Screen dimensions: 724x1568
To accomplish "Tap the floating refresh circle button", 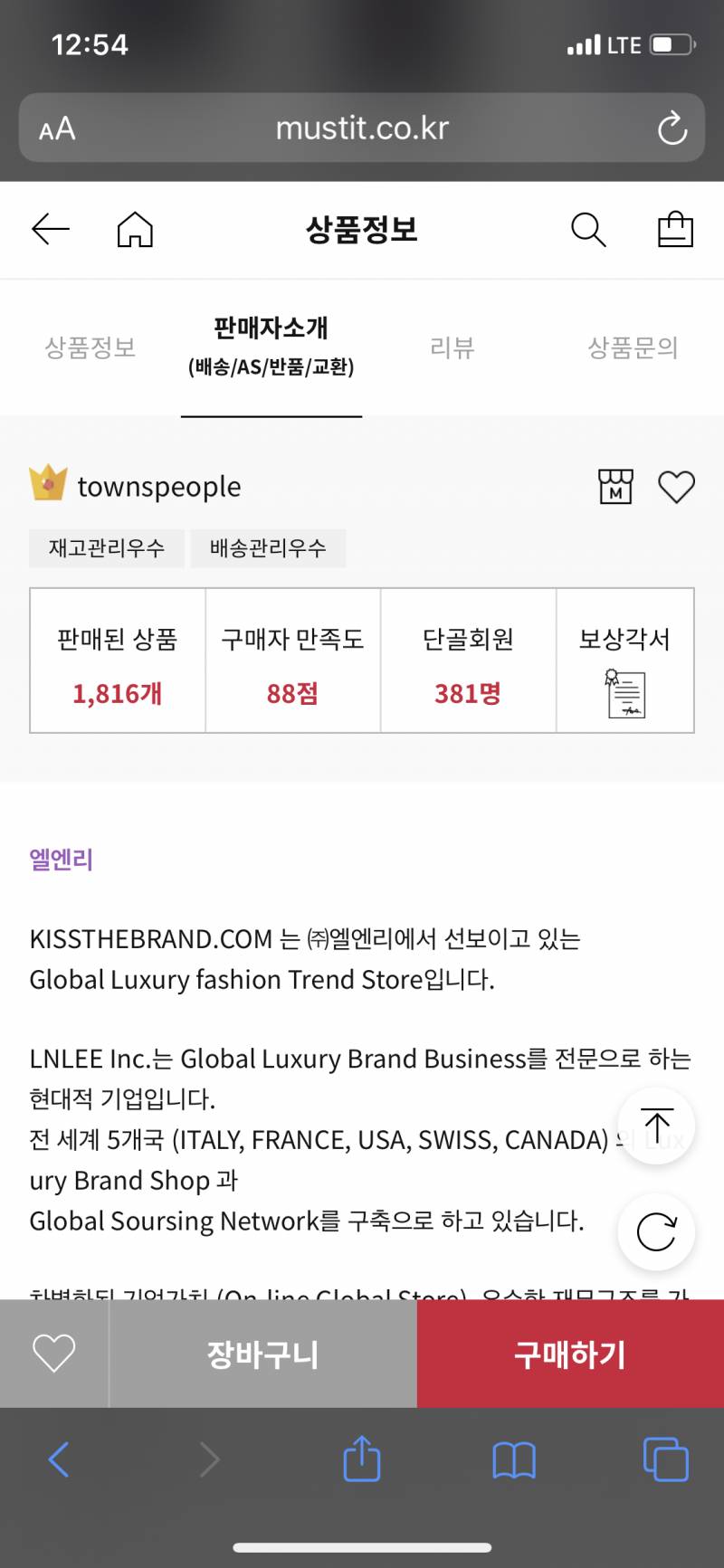I will 656,1231.
